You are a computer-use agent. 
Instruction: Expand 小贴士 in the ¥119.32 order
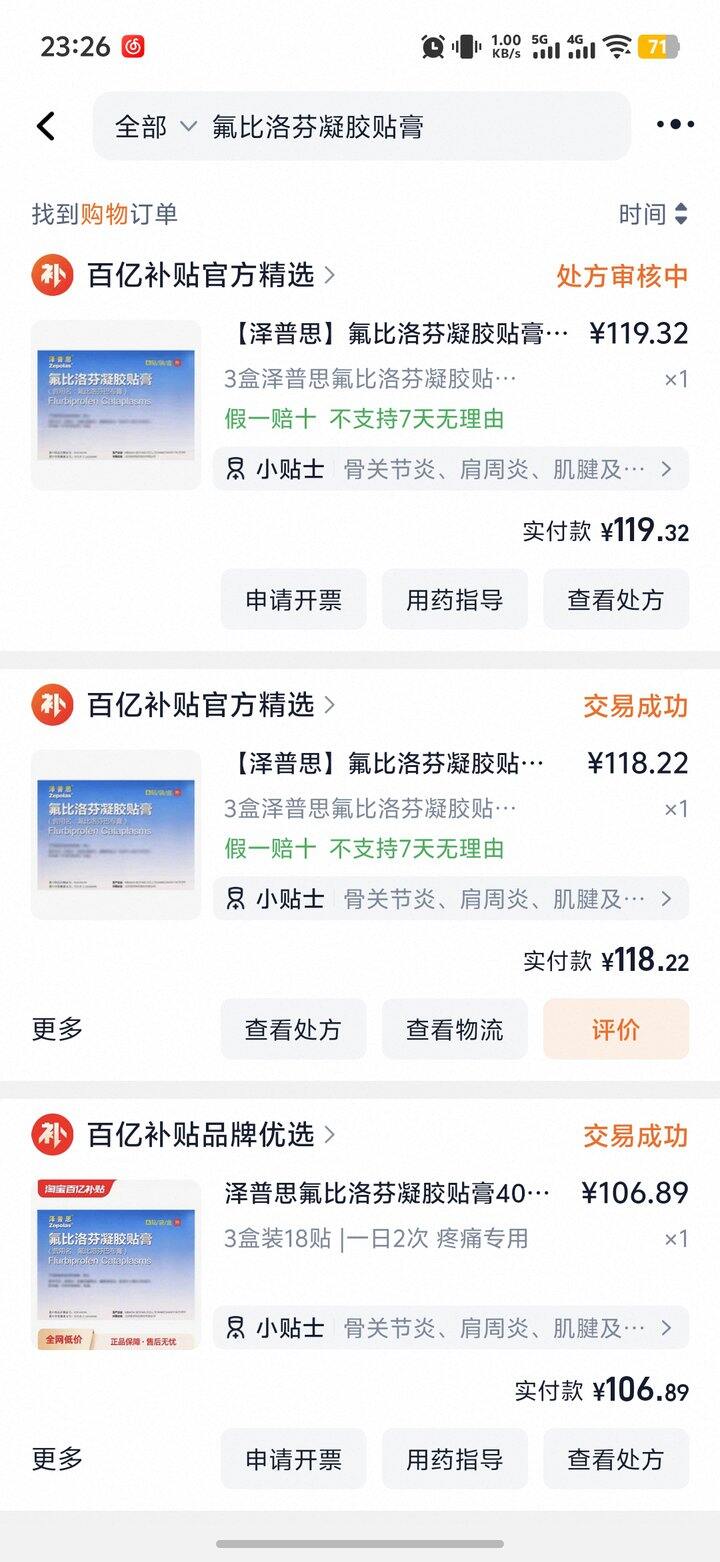tap(450, 469)
